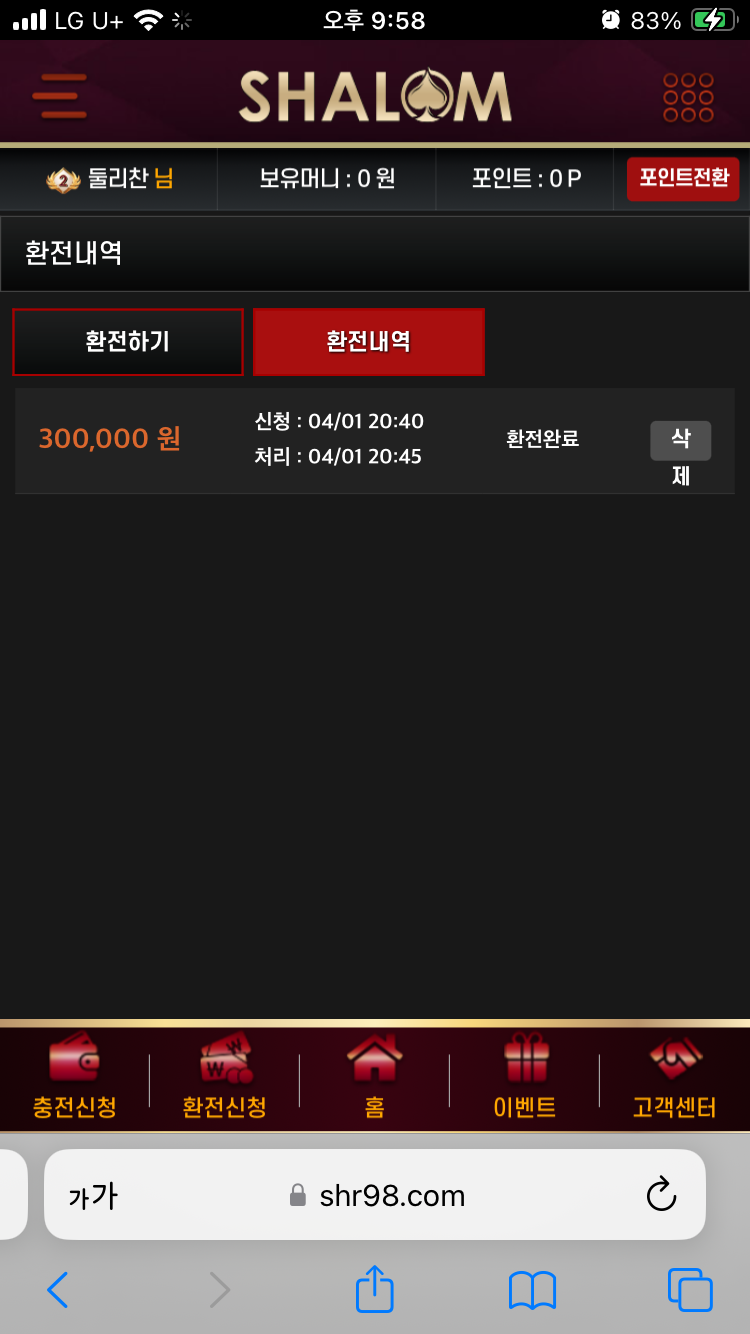This screenshot has width=750, height=1334.
Task: Open Safari text size options
Action: [x=93, y=1195]
